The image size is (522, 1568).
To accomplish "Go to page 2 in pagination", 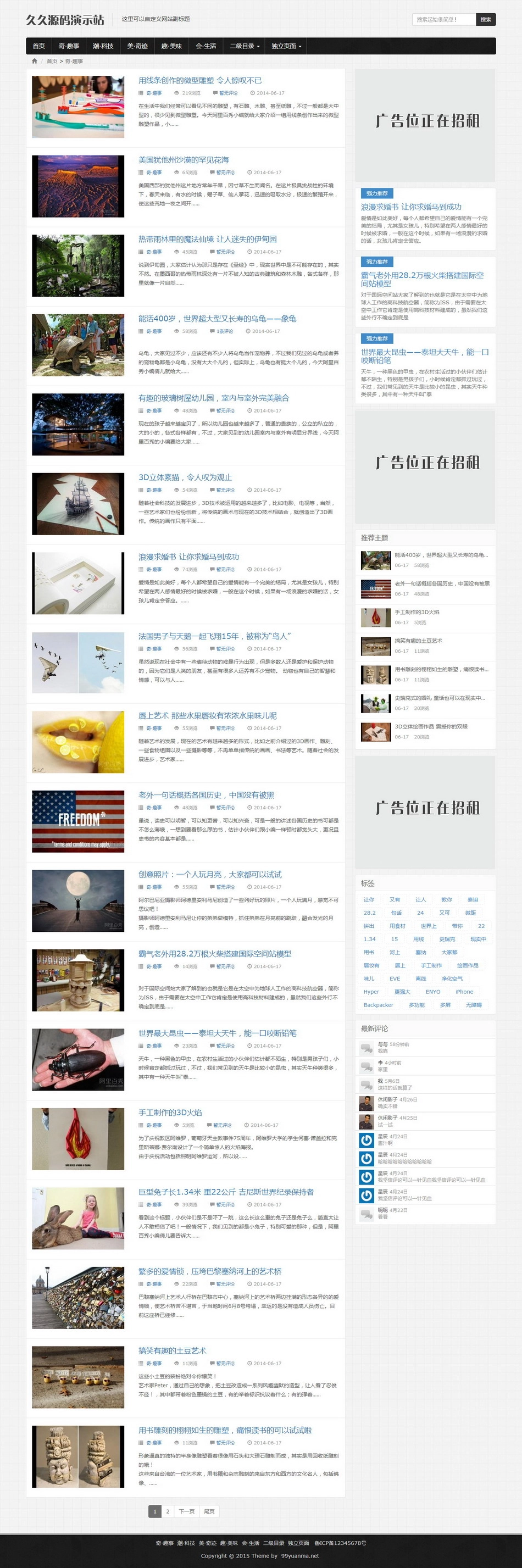I will pos(168,1511).
